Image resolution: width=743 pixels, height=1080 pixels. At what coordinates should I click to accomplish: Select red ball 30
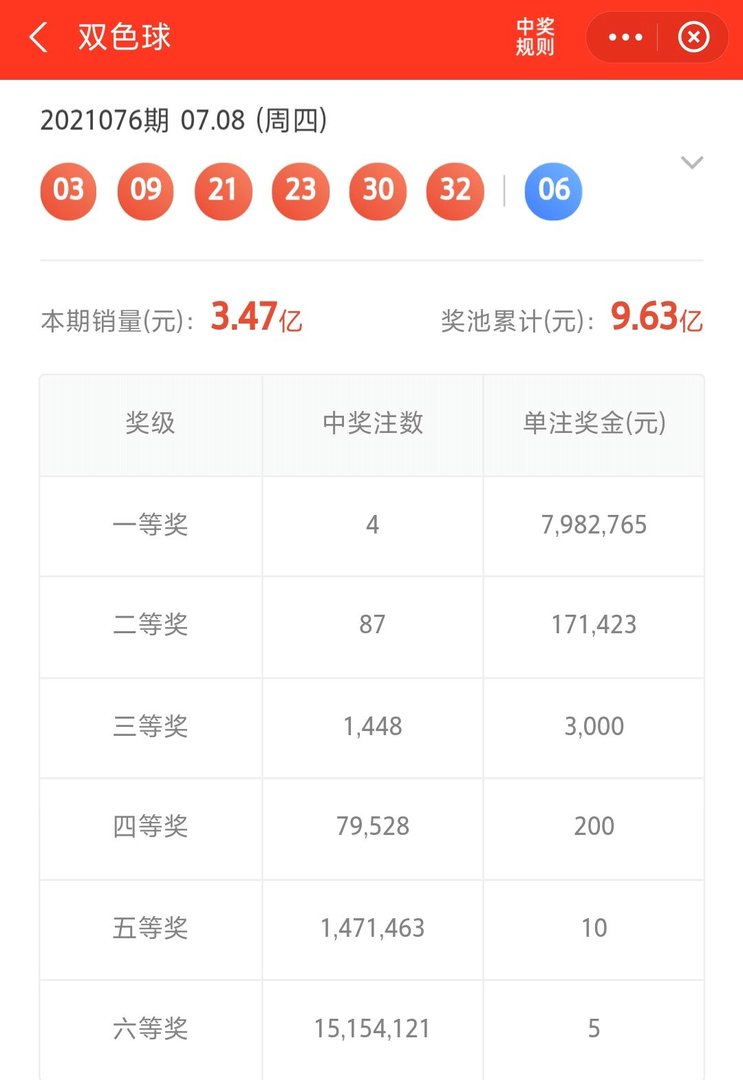pyautogui.click(x=377, y=191)
